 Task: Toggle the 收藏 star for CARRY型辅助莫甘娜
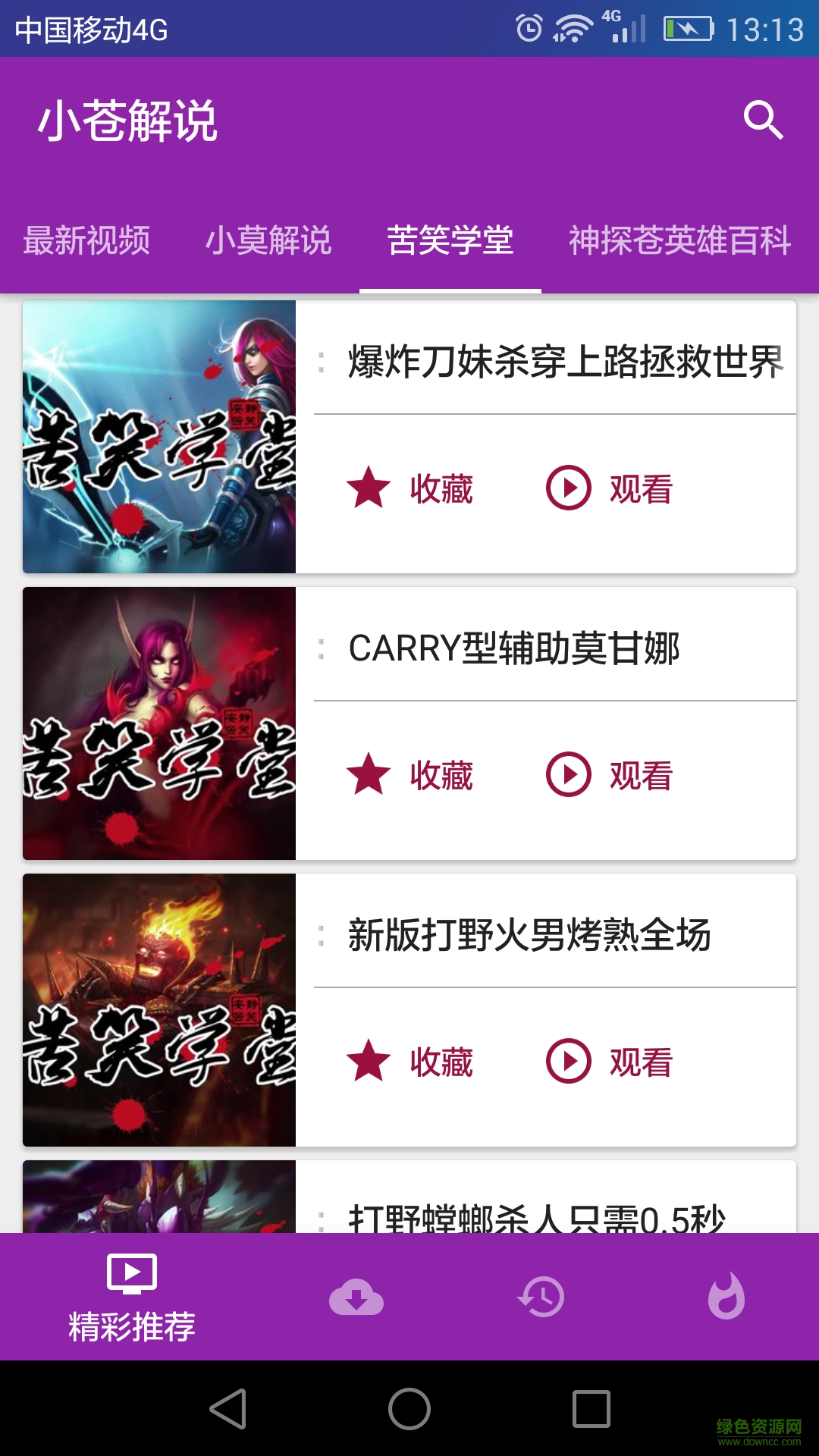(367, 775)
